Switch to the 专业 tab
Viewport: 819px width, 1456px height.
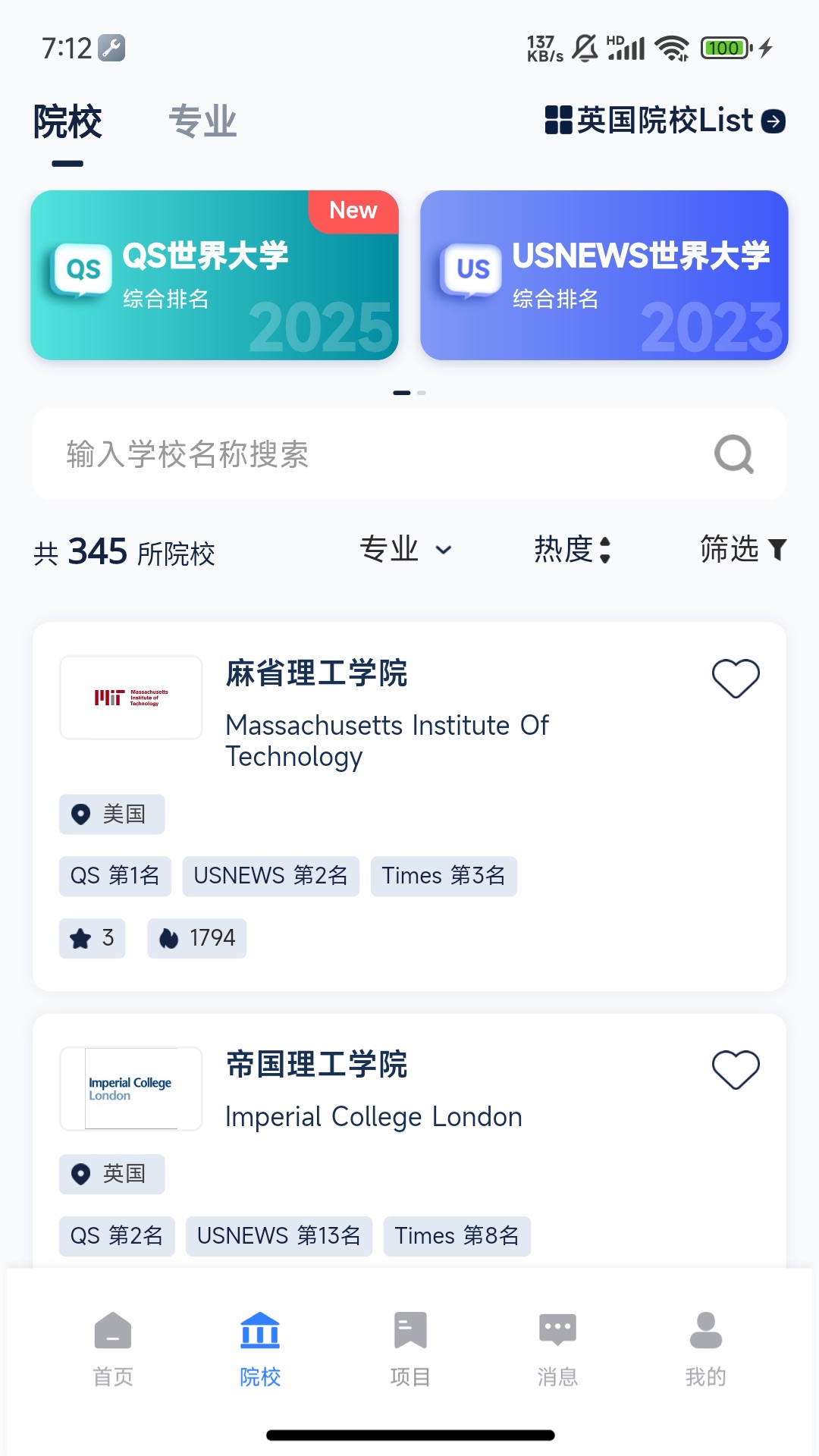coord(203,120)
